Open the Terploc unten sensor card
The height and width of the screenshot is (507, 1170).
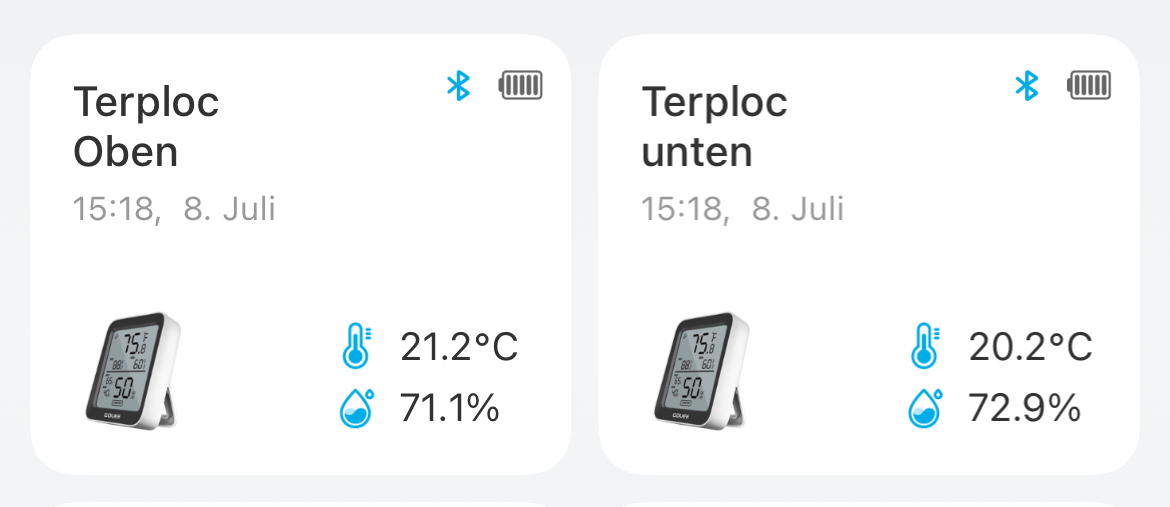pyautogui.click(x=868, y=255)
